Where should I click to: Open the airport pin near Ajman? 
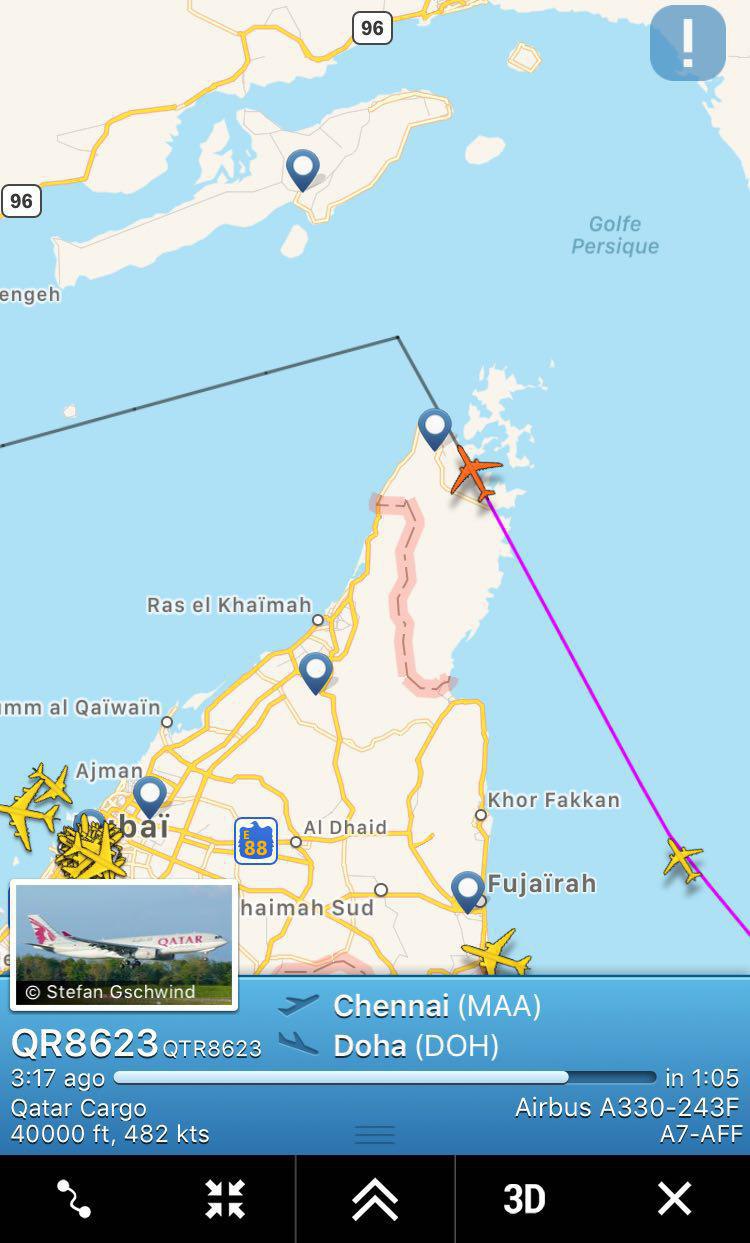tap(150, 796)
